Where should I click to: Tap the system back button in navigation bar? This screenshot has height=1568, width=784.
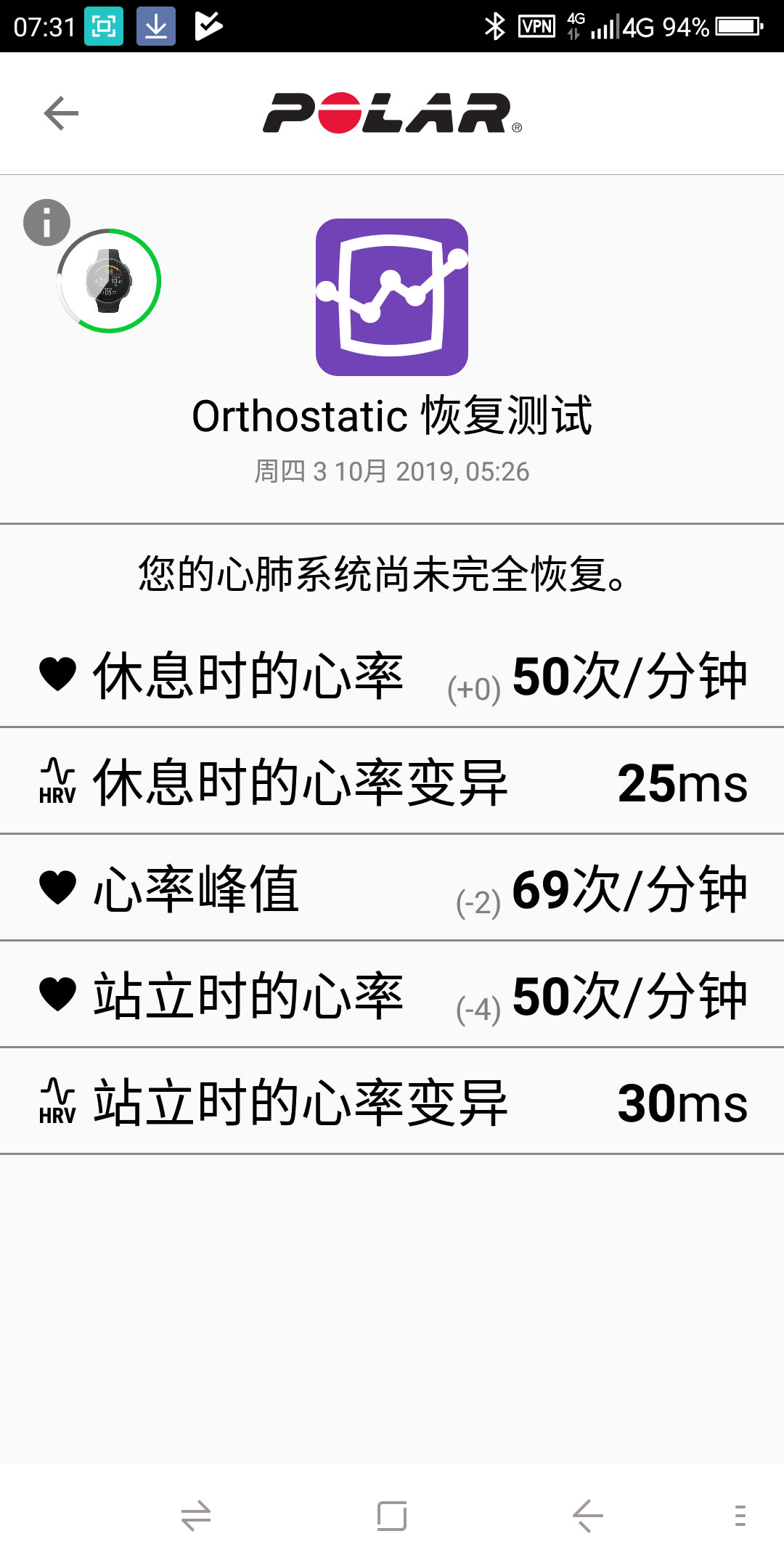[x=587, y=1516]
